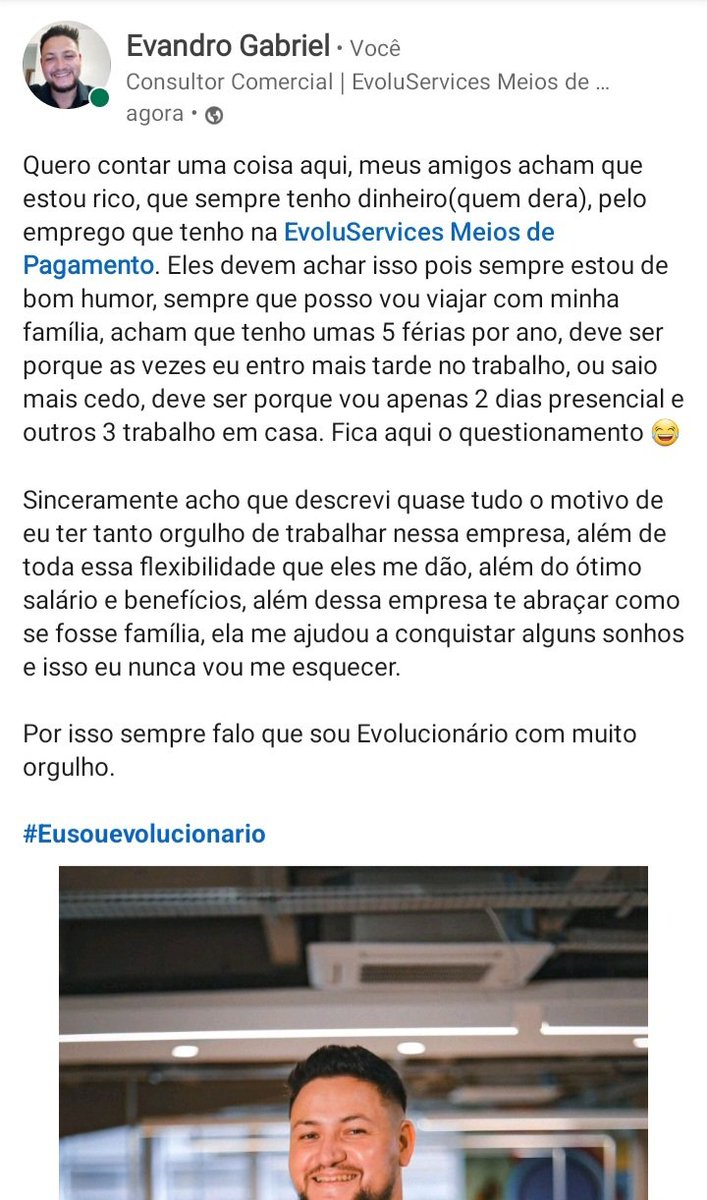Open the EvoluServices Meios de Pagamento company link
This screenshot has width=707, height=1200.
419,232
